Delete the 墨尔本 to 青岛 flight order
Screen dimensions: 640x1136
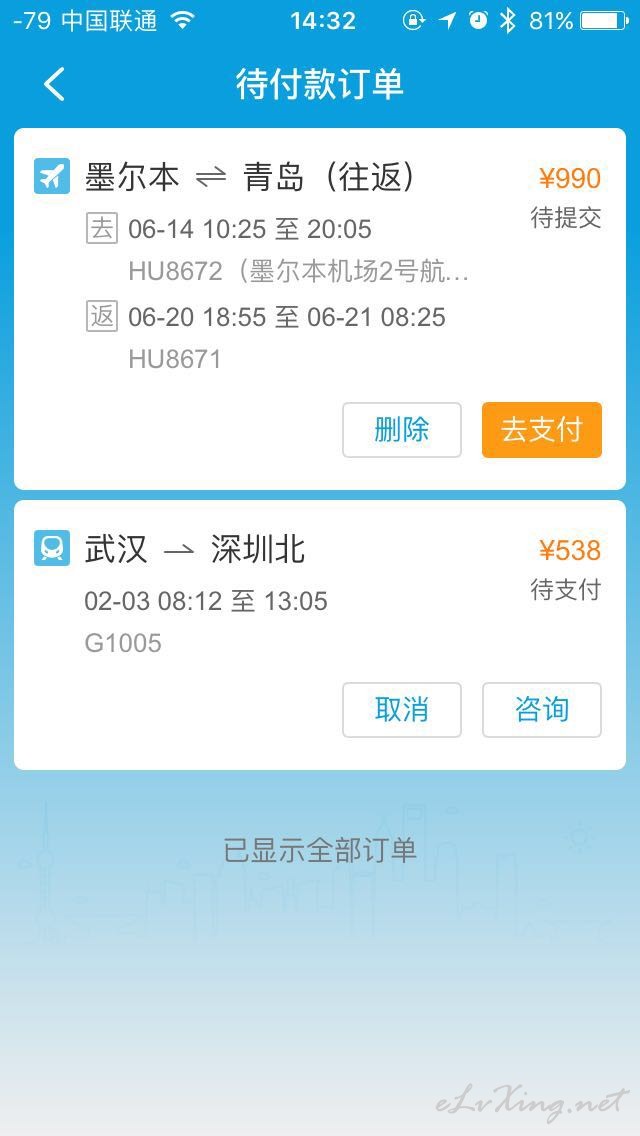[x=401, y=430]
